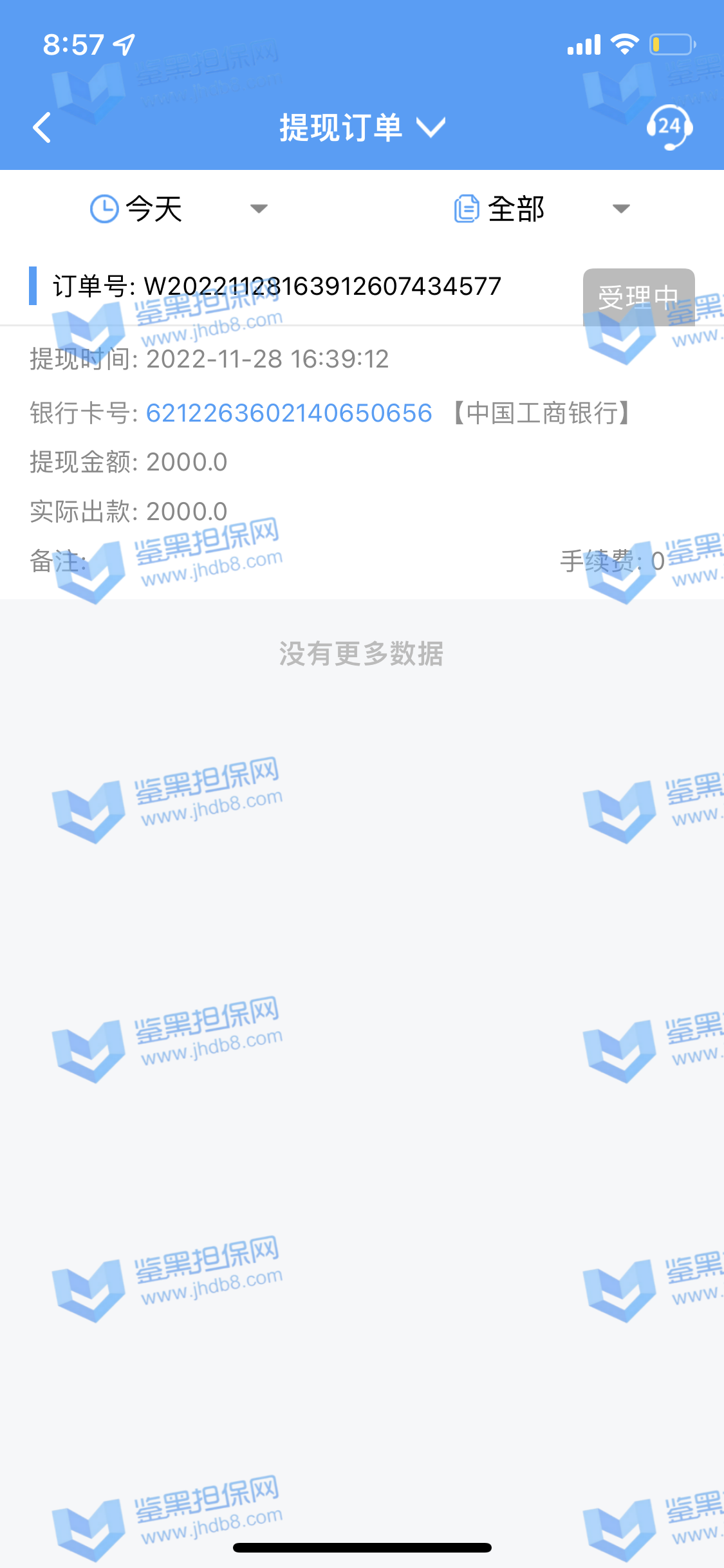
Task: Open the 全部 status filter dropdown
Action: [542, 209]
